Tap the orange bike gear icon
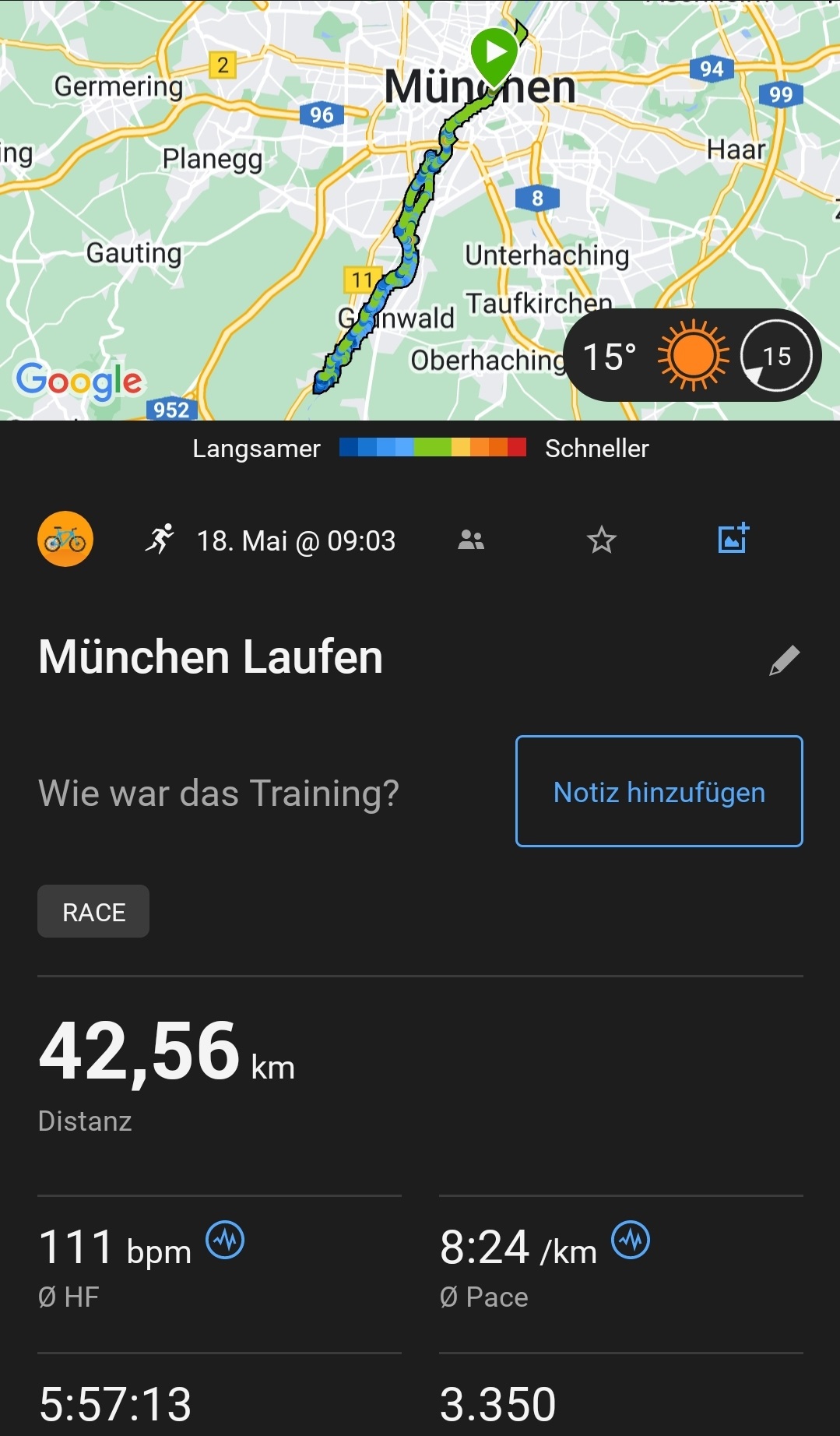This screenshot has width=840, height=1436. pyautogui.click(x=65, y=539)
